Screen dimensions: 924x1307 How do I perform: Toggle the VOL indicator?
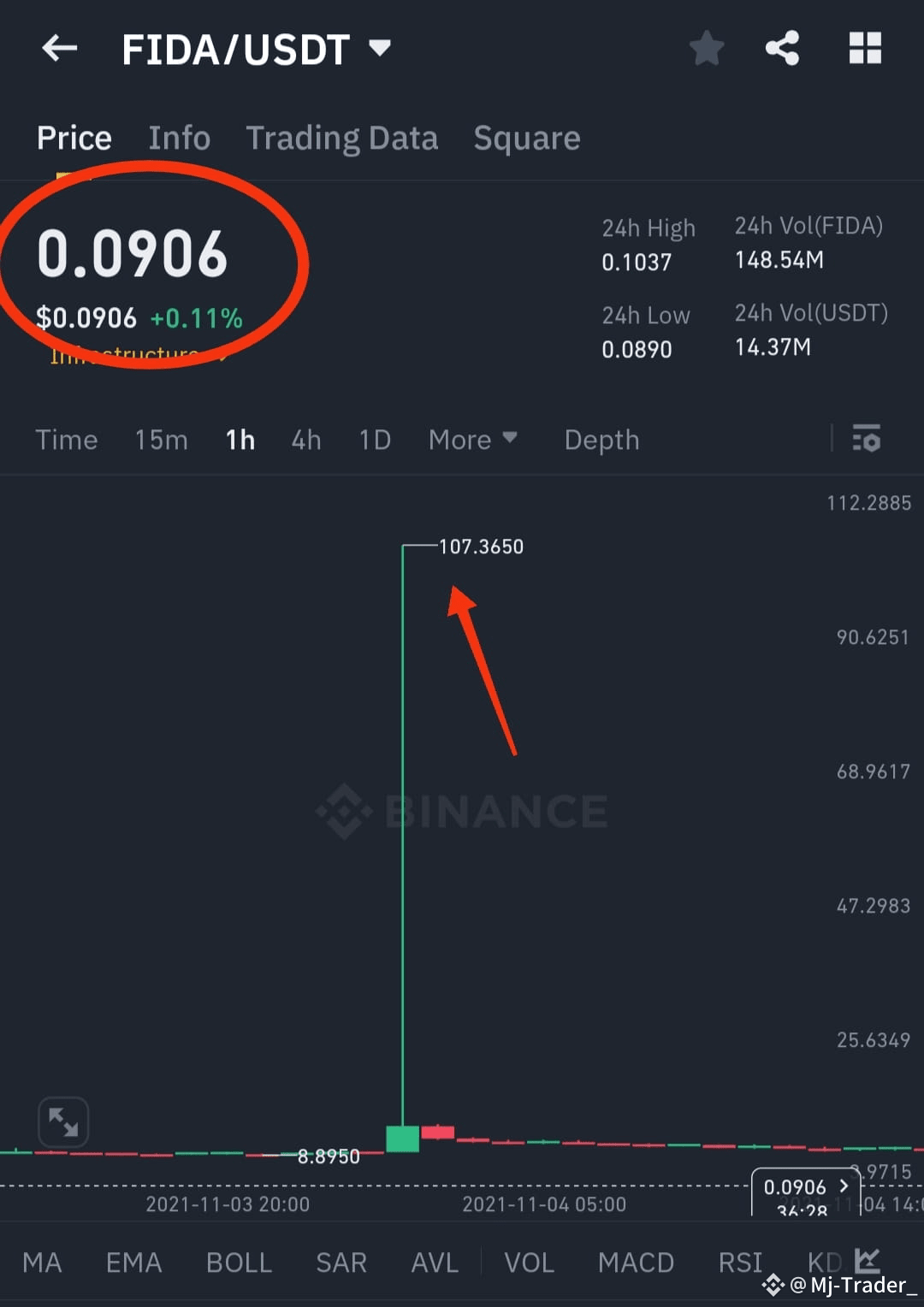click(529, 1262)
